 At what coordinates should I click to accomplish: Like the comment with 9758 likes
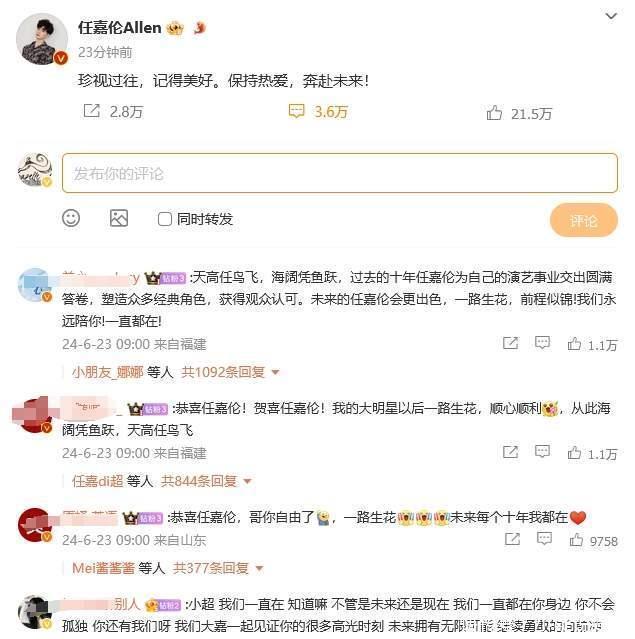coord(574,540)
